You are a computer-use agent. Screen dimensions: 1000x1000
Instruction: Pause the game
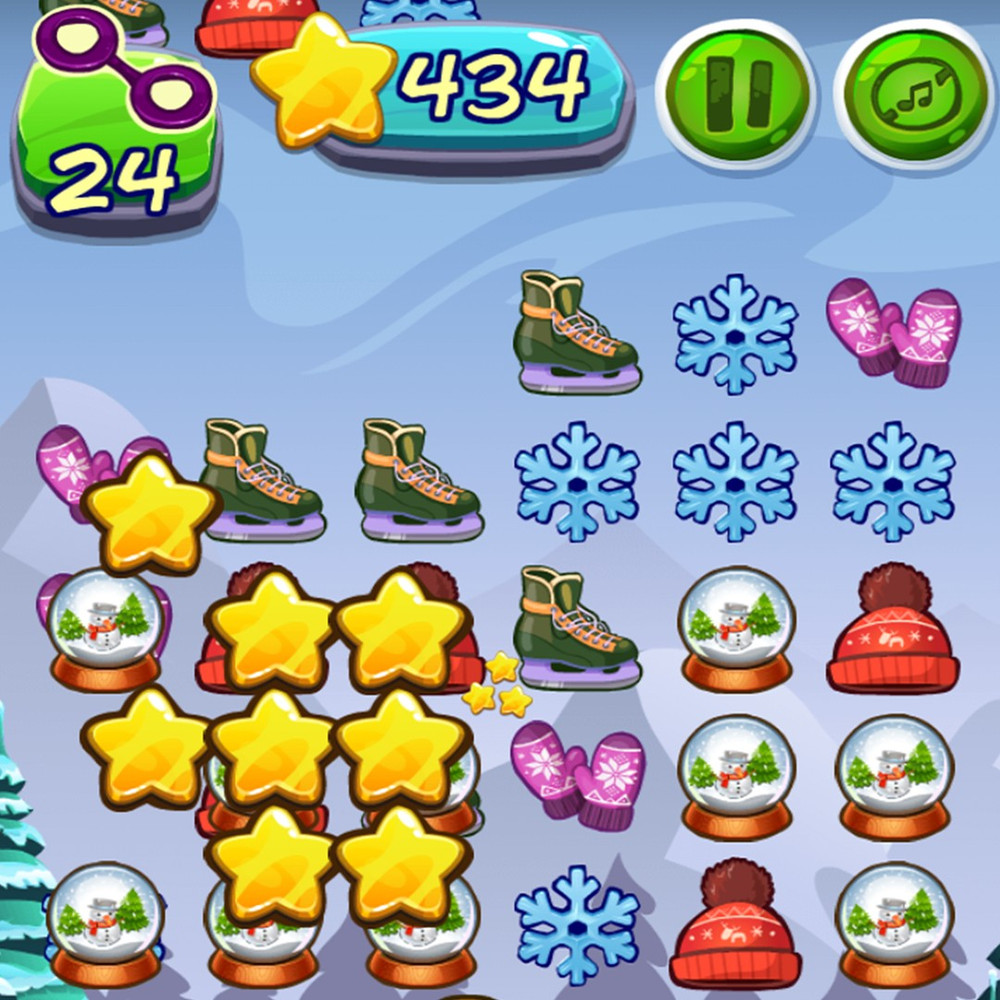tap(739, 94)
